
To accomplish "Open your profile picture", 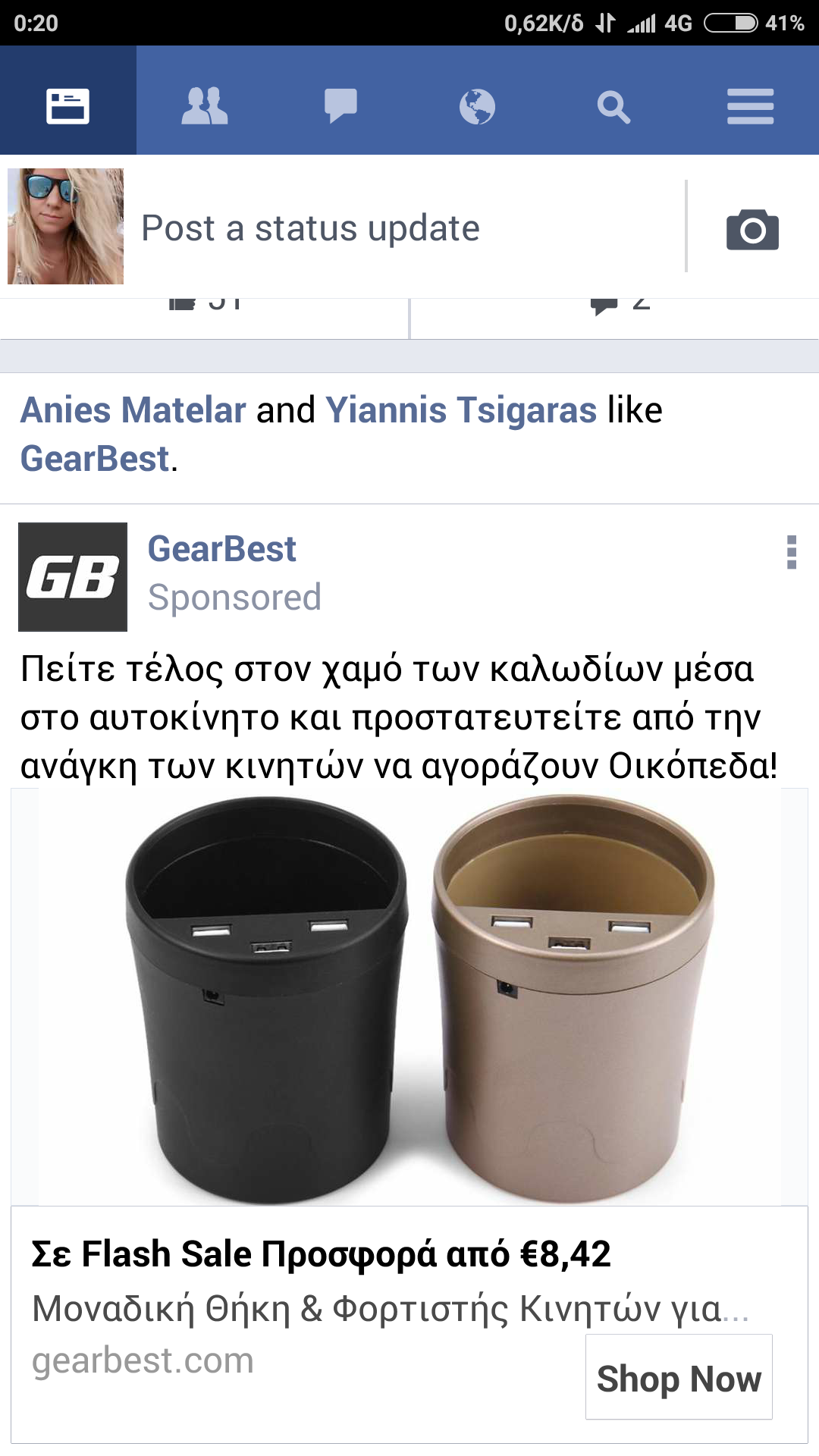I will [x=66, y=226].
